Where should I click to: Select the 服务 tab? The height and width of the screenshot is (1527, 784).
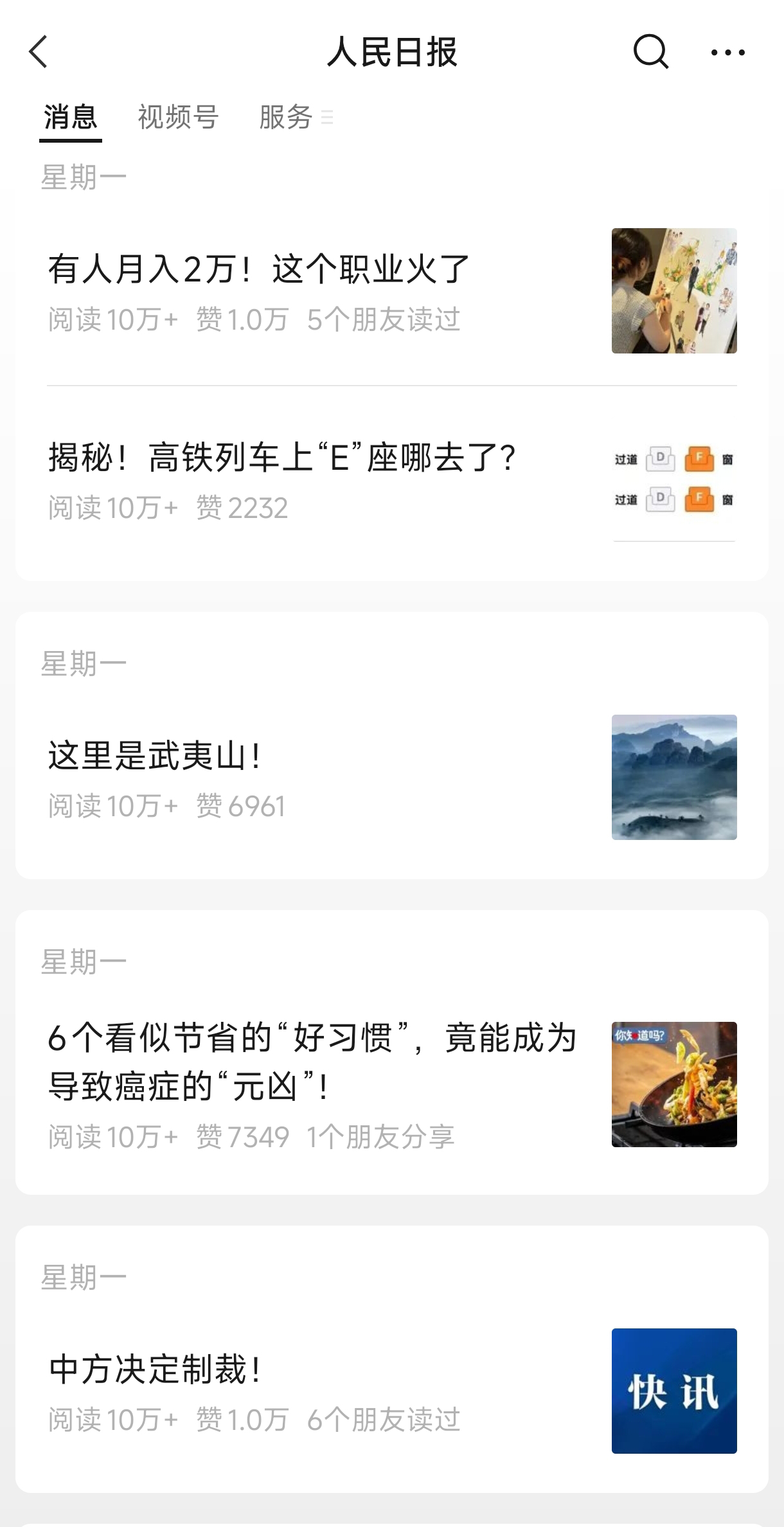pos(287,118)
